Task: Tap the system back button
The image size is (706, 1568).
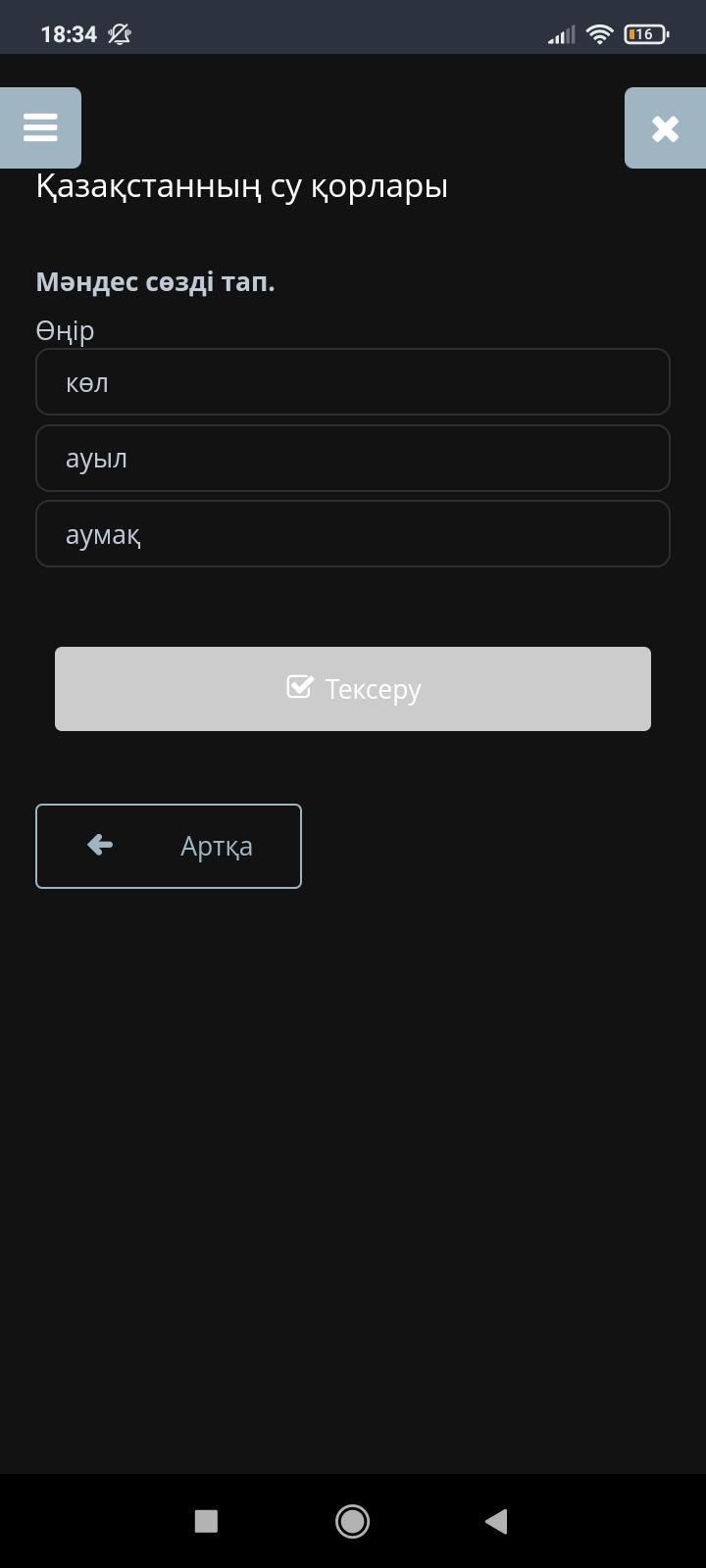Action: tap(496, 1521)
